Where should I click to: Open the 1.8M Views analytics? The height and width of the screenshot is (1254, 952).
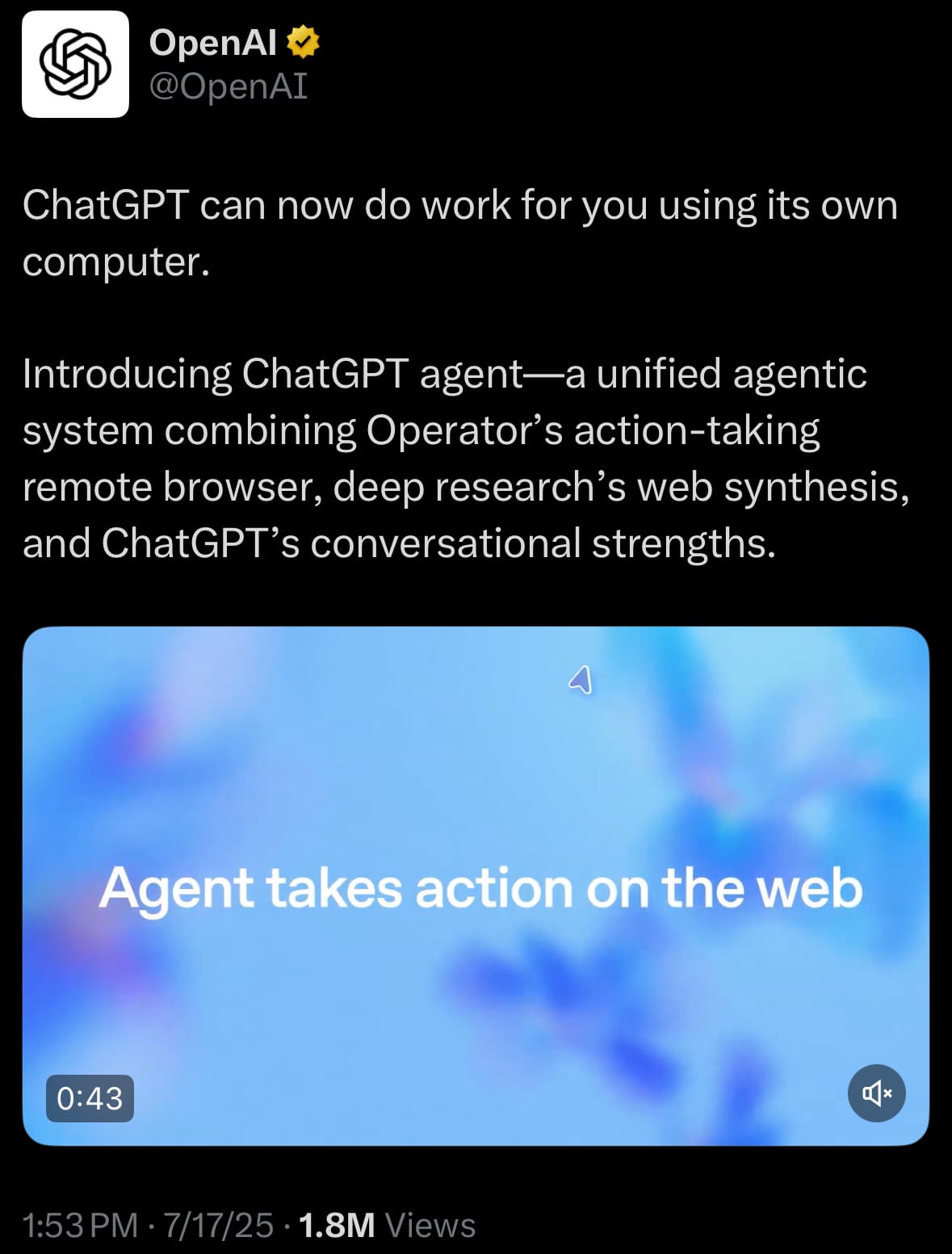point(387,1225)
